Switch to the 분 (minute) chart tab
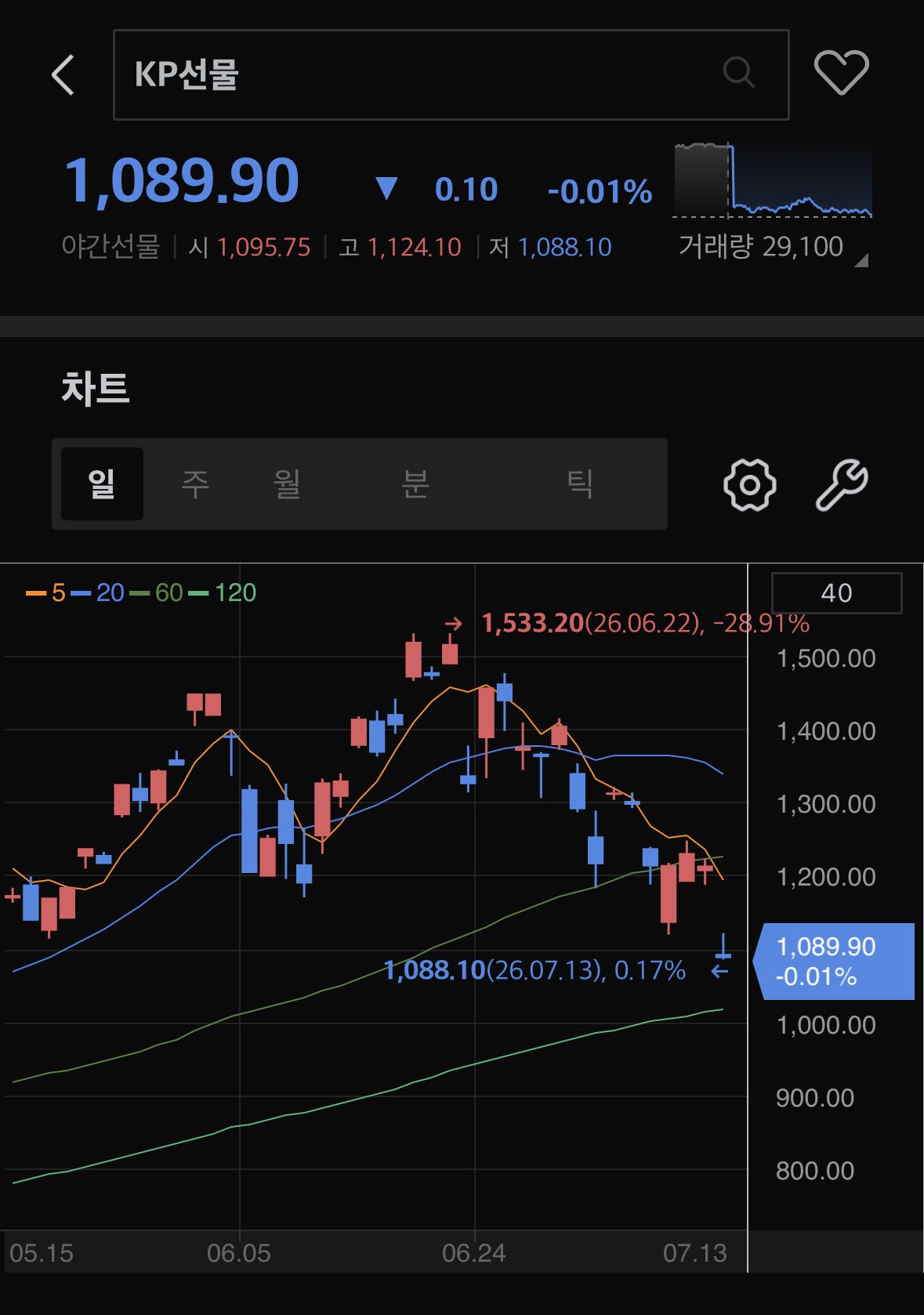 tap(415, 484)
